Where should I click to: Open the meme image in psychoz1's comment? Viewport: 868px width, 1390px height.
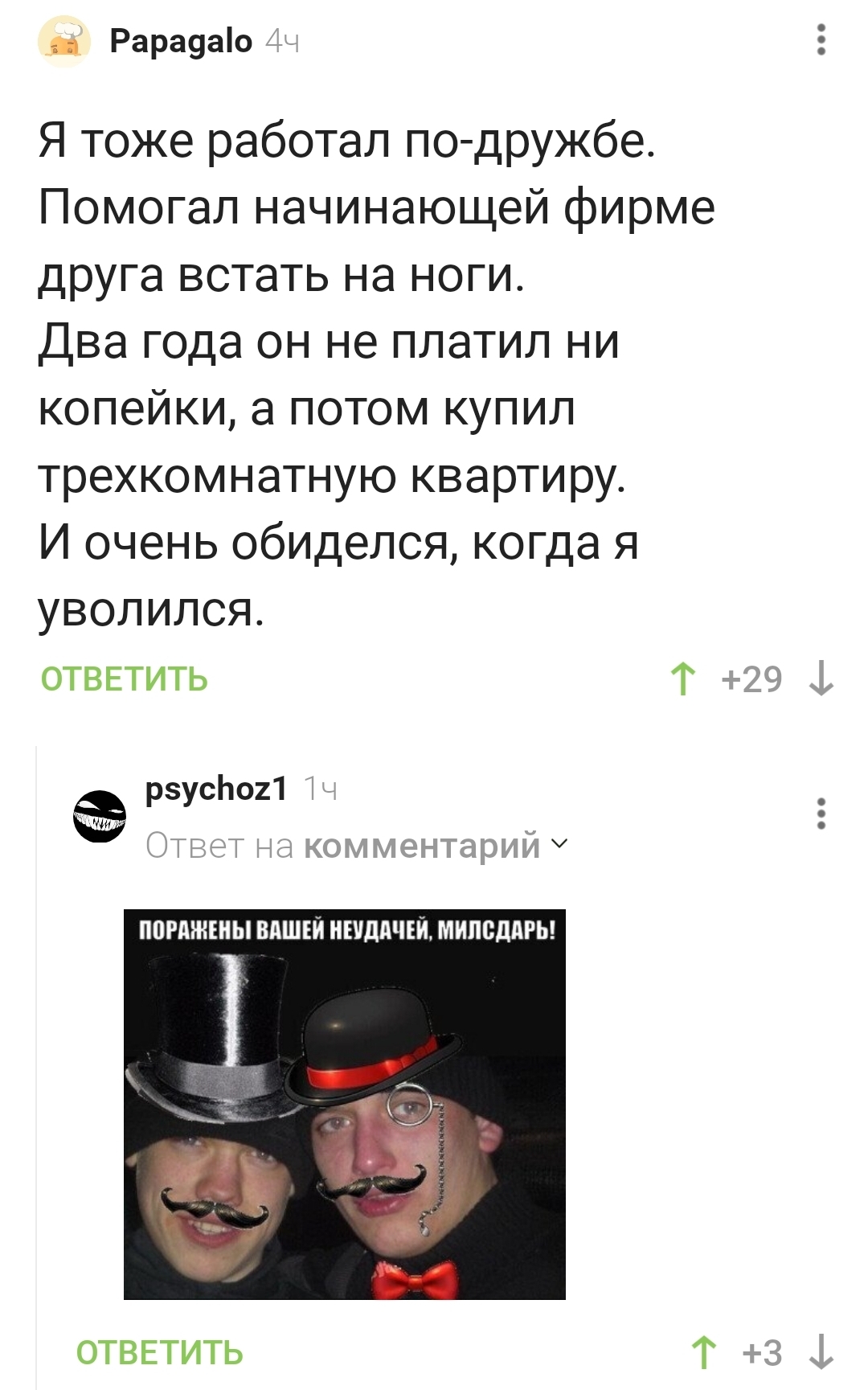[x=344, y=1104]
